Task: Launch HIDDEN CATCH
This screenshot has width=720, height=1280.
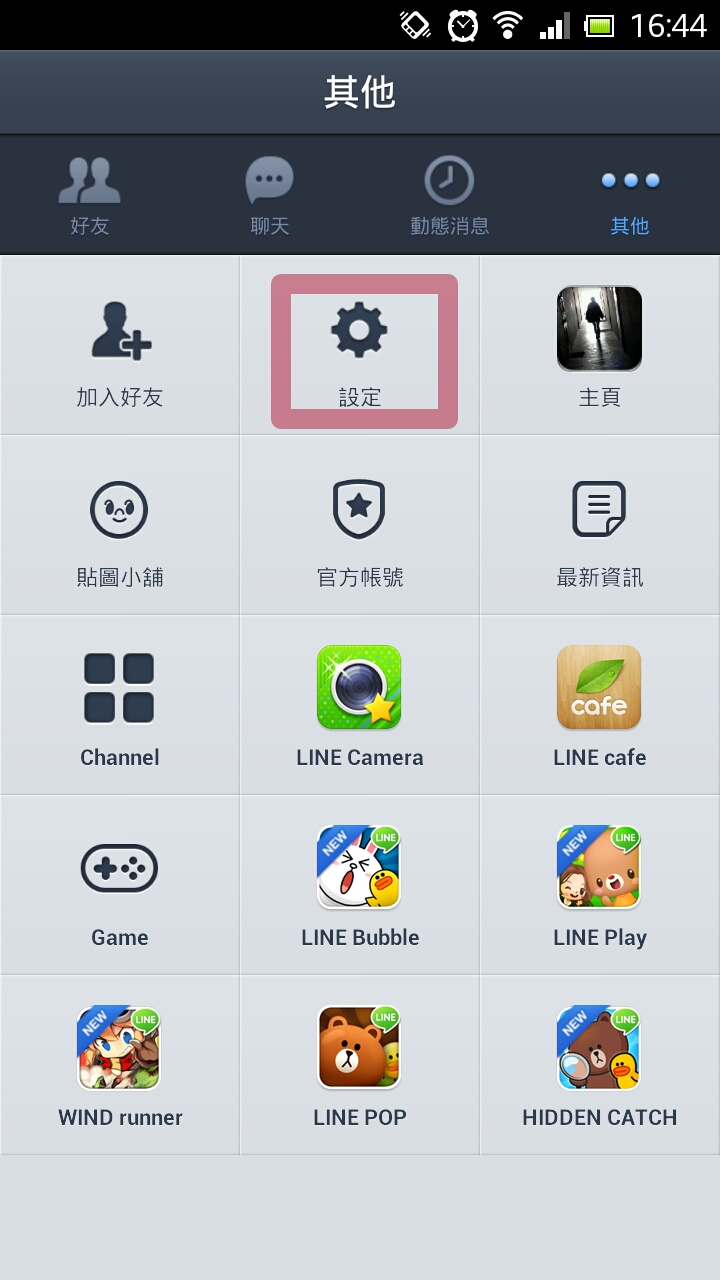Action: pos(600,1065)
